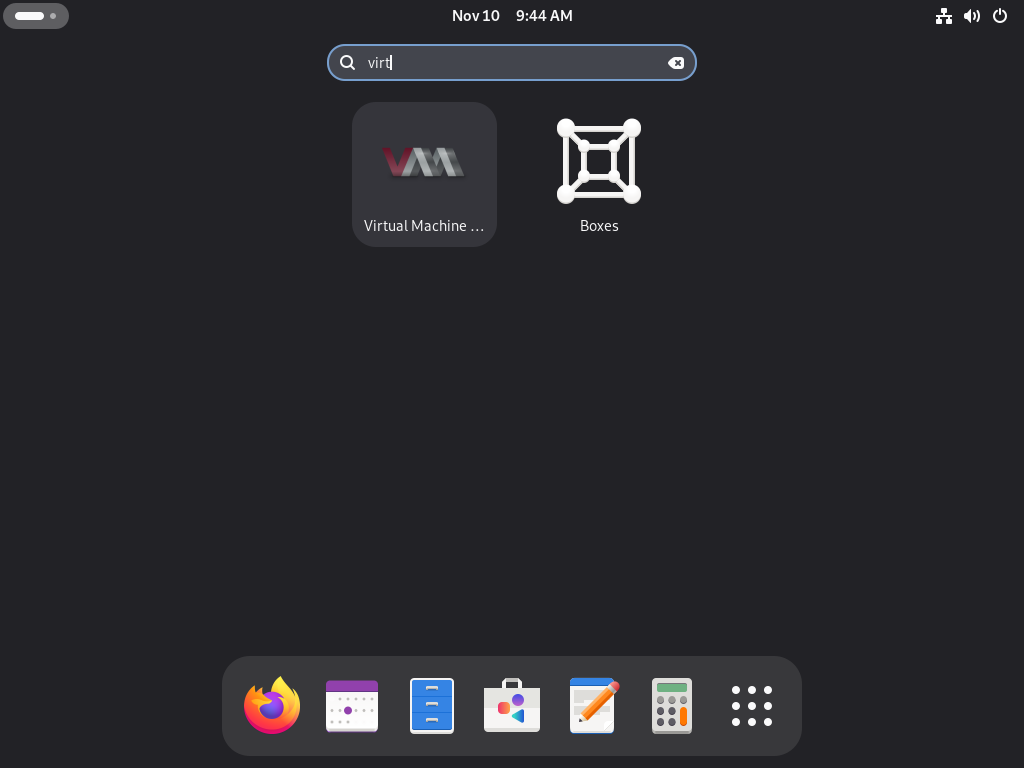Viewport: 1024px width, 768px height.
Task: Open the system menu power icon
Action: click(x=999, y=16)
